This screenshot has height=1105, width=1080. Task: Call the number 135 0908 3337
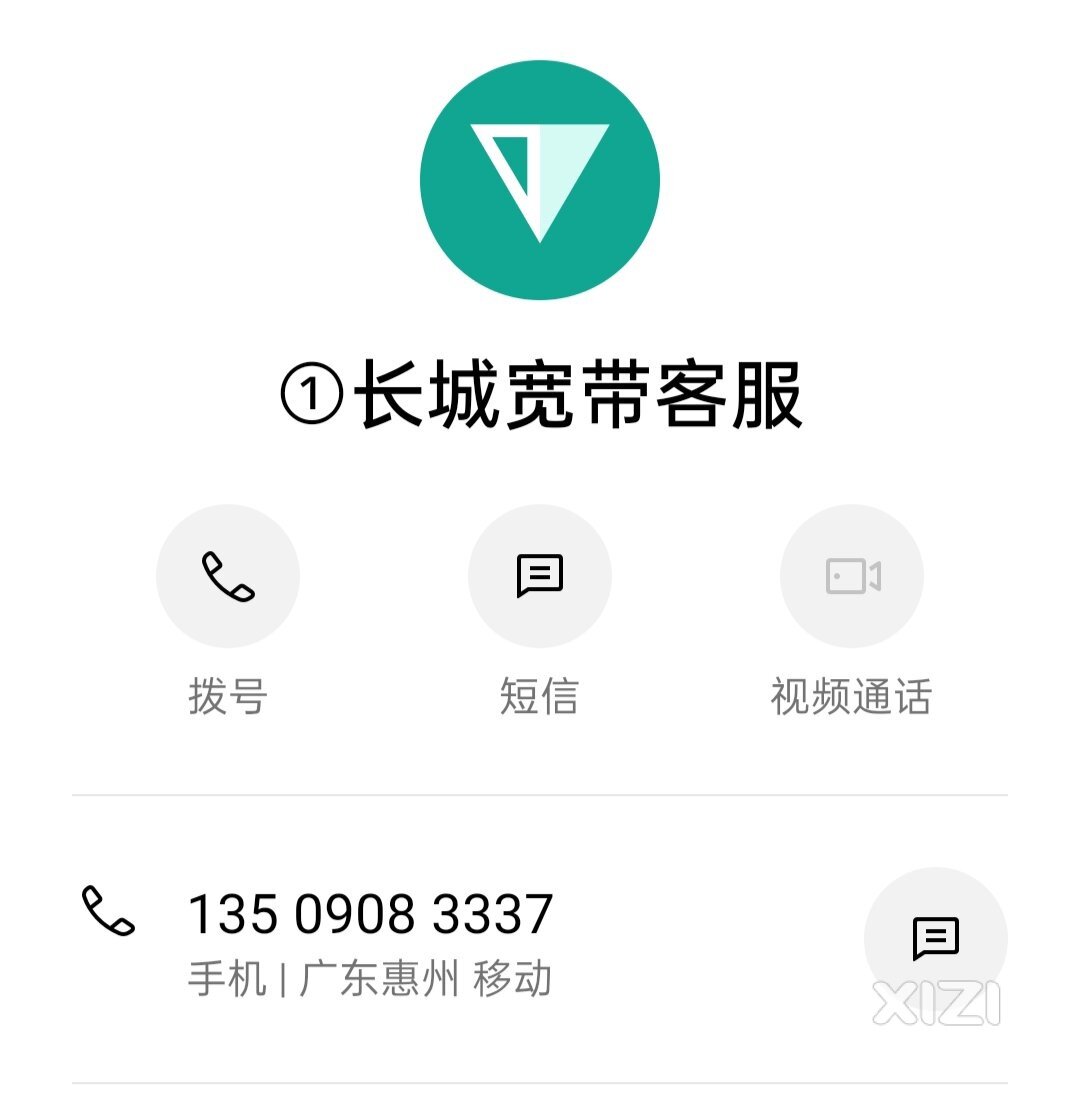(370, 914)
